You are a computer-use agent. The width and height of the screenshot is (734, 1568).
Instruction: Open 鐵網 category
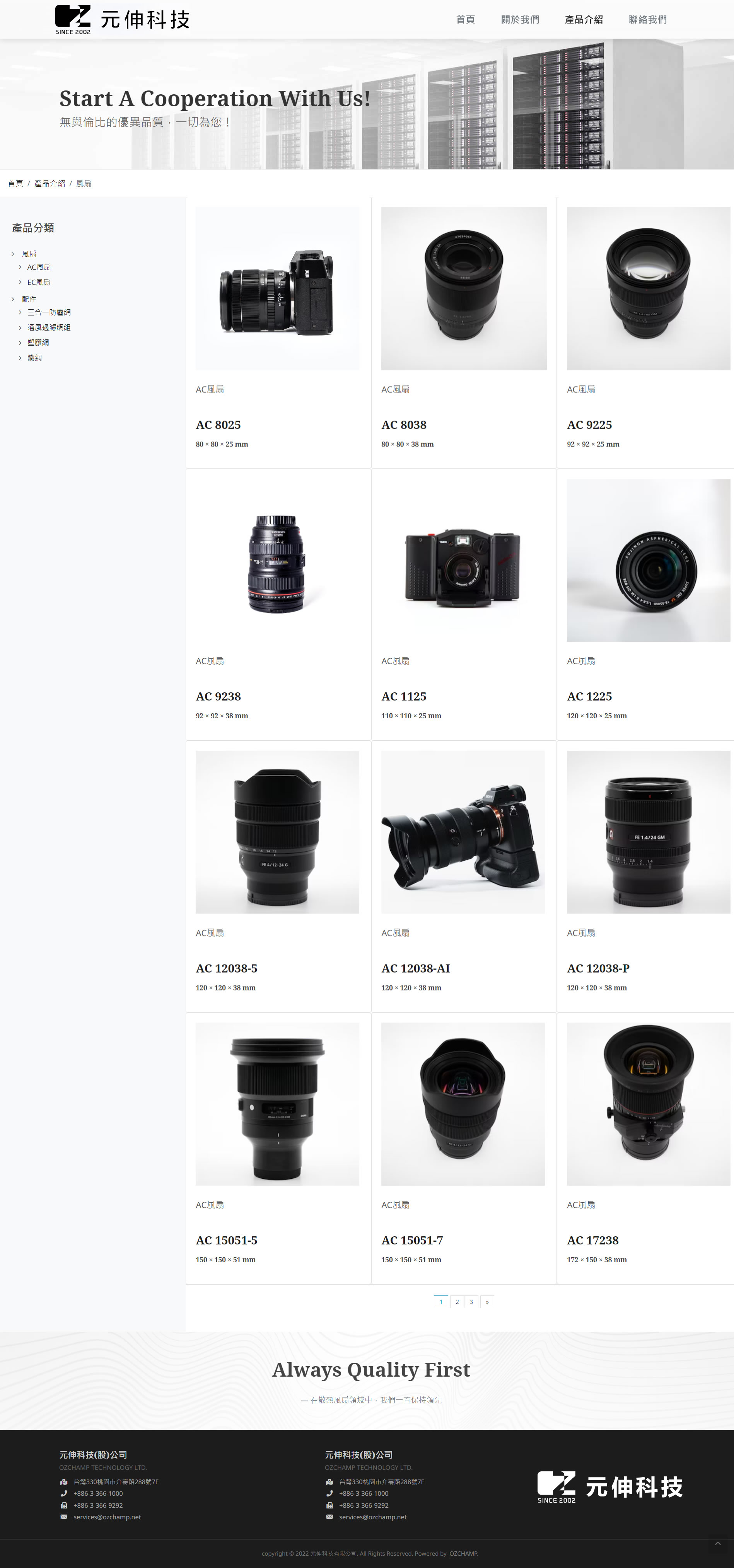tap(35, 358)
